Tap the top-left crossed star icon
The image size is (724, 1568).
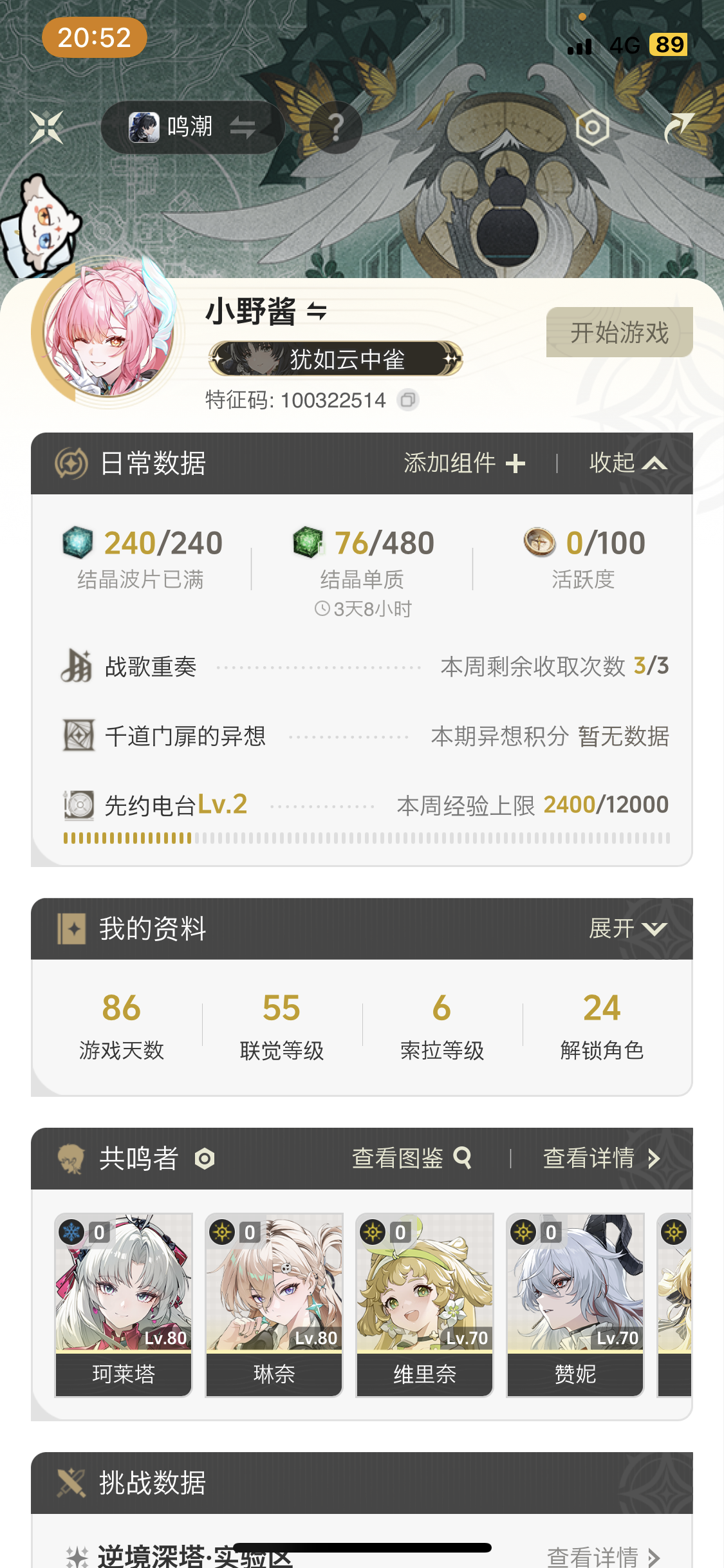[x=47, y=127]
